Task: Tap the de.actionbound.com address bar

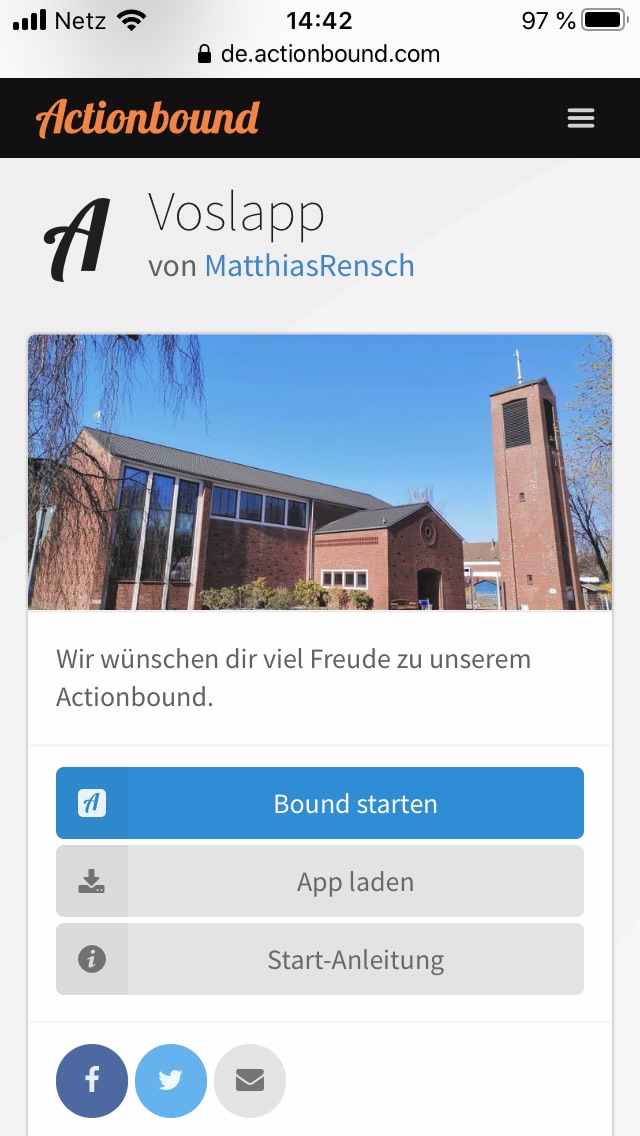Action: click(x=320, y=54)
